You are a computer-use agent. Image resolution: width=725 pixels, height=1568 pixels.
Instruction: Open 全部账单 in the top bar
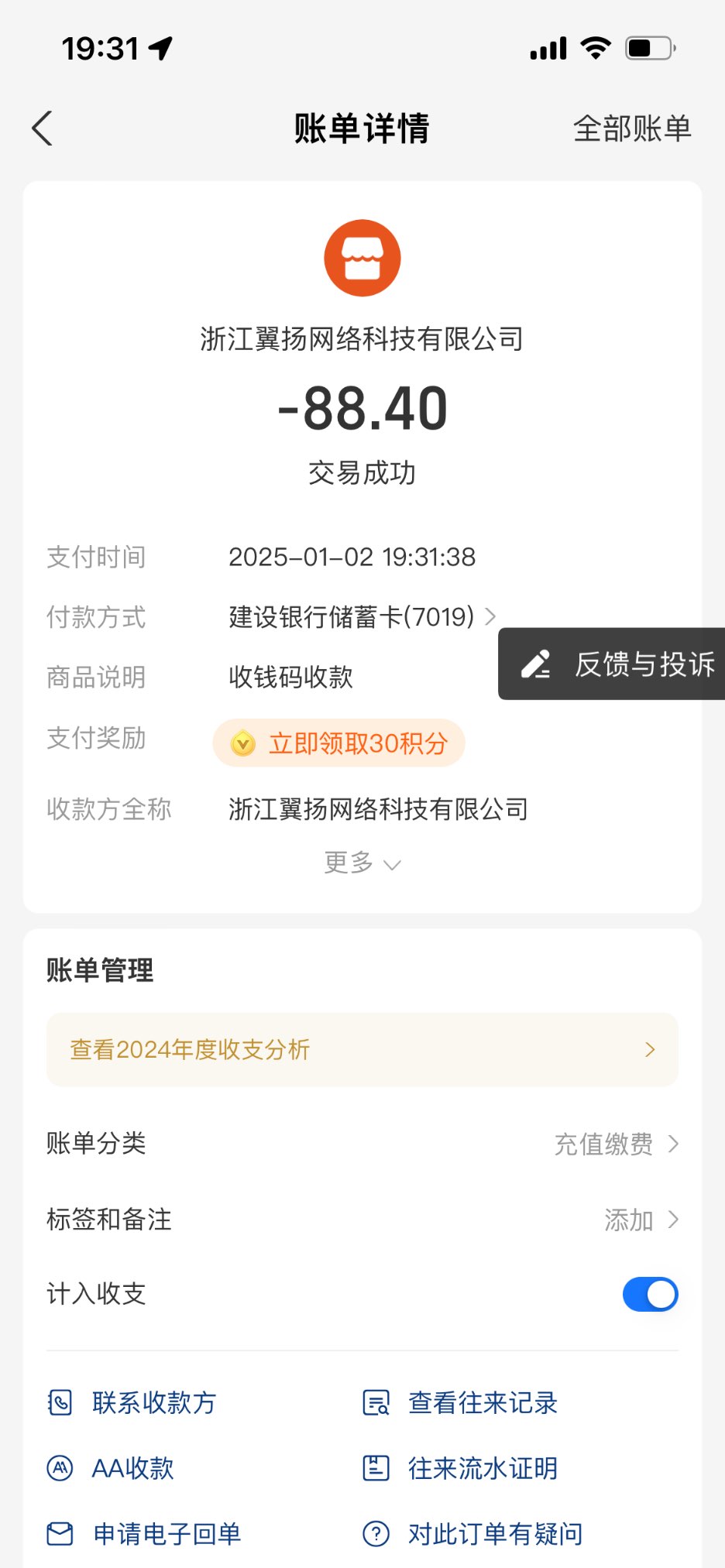631,129
